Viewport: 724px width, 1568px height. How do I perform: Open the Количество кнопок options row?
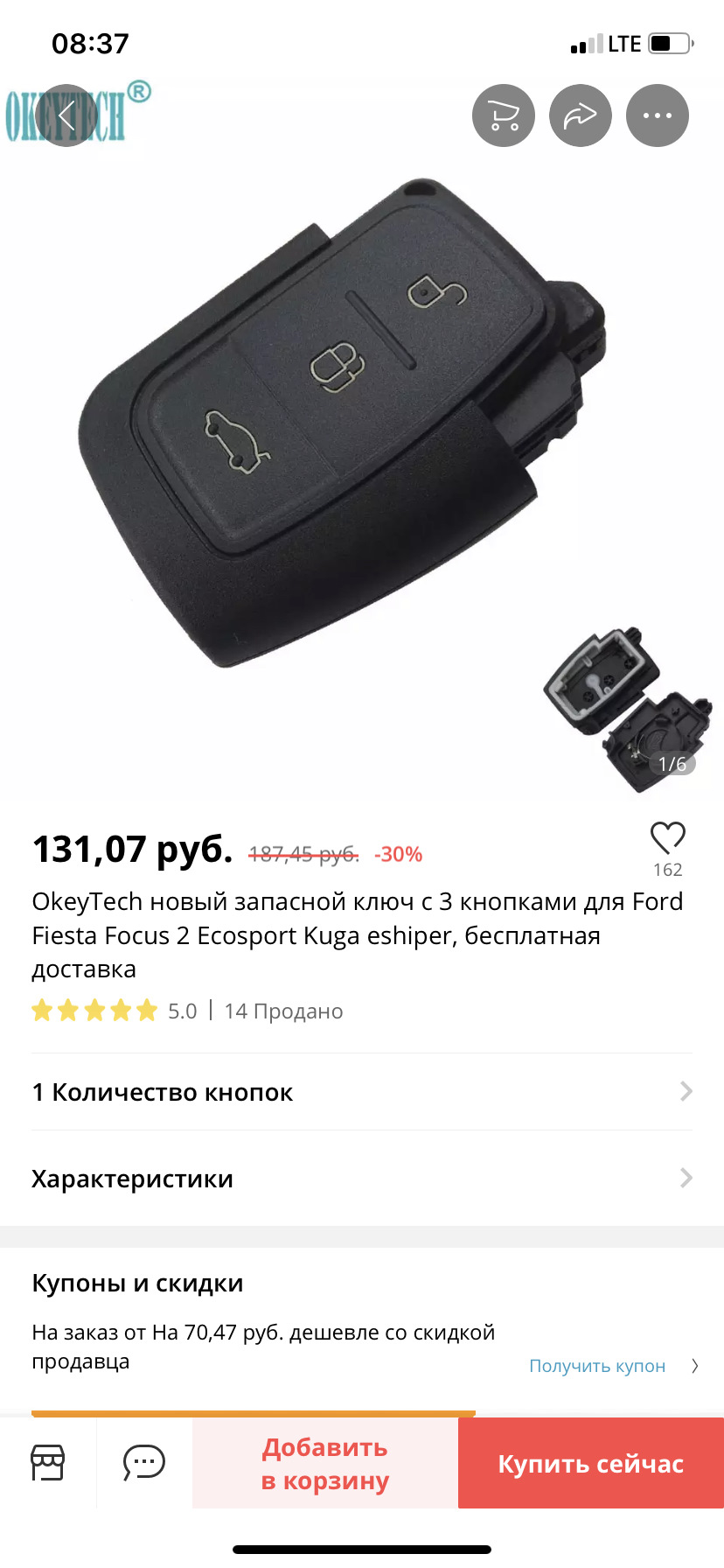362,1092
